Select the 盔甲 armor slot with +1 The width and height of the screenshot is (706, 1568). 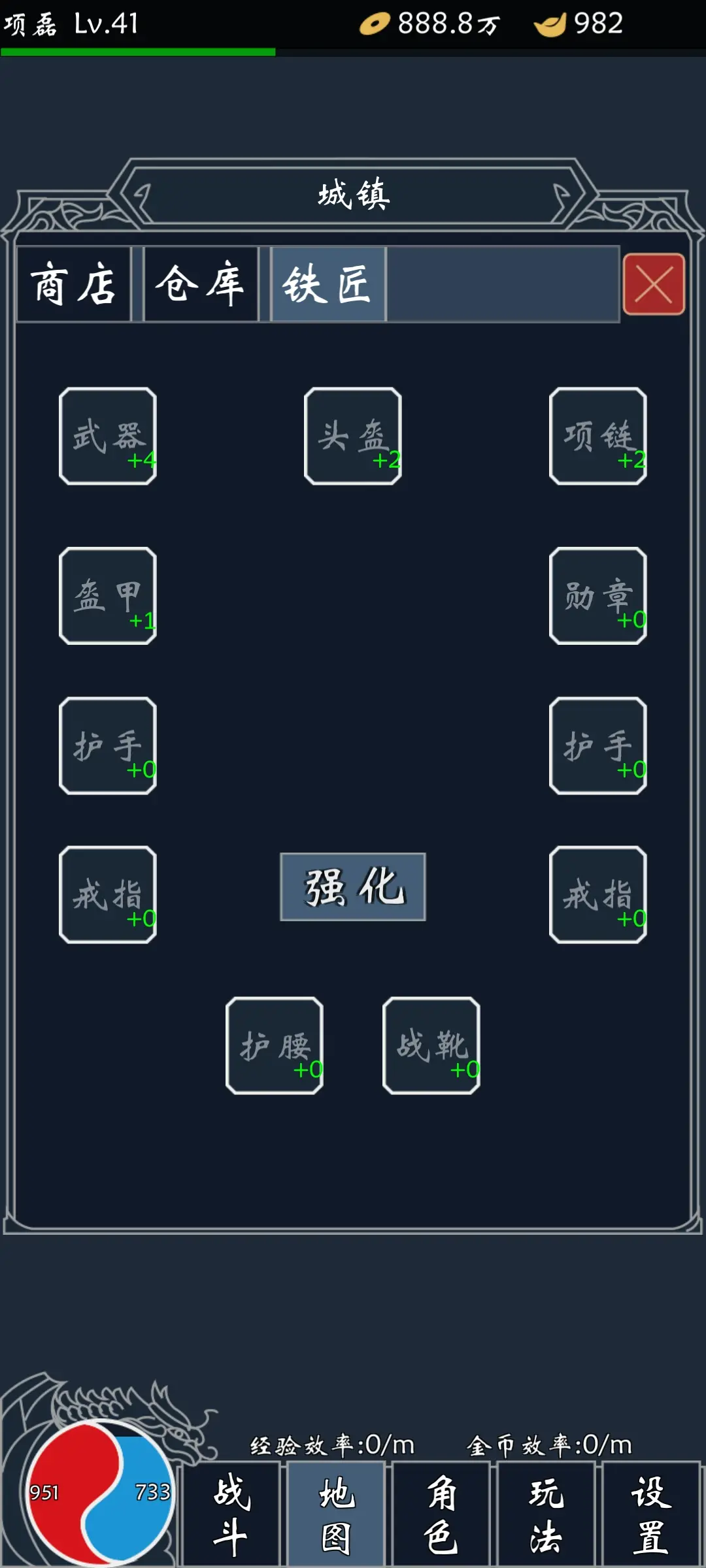pyautogui.click(x=107, y=595)
